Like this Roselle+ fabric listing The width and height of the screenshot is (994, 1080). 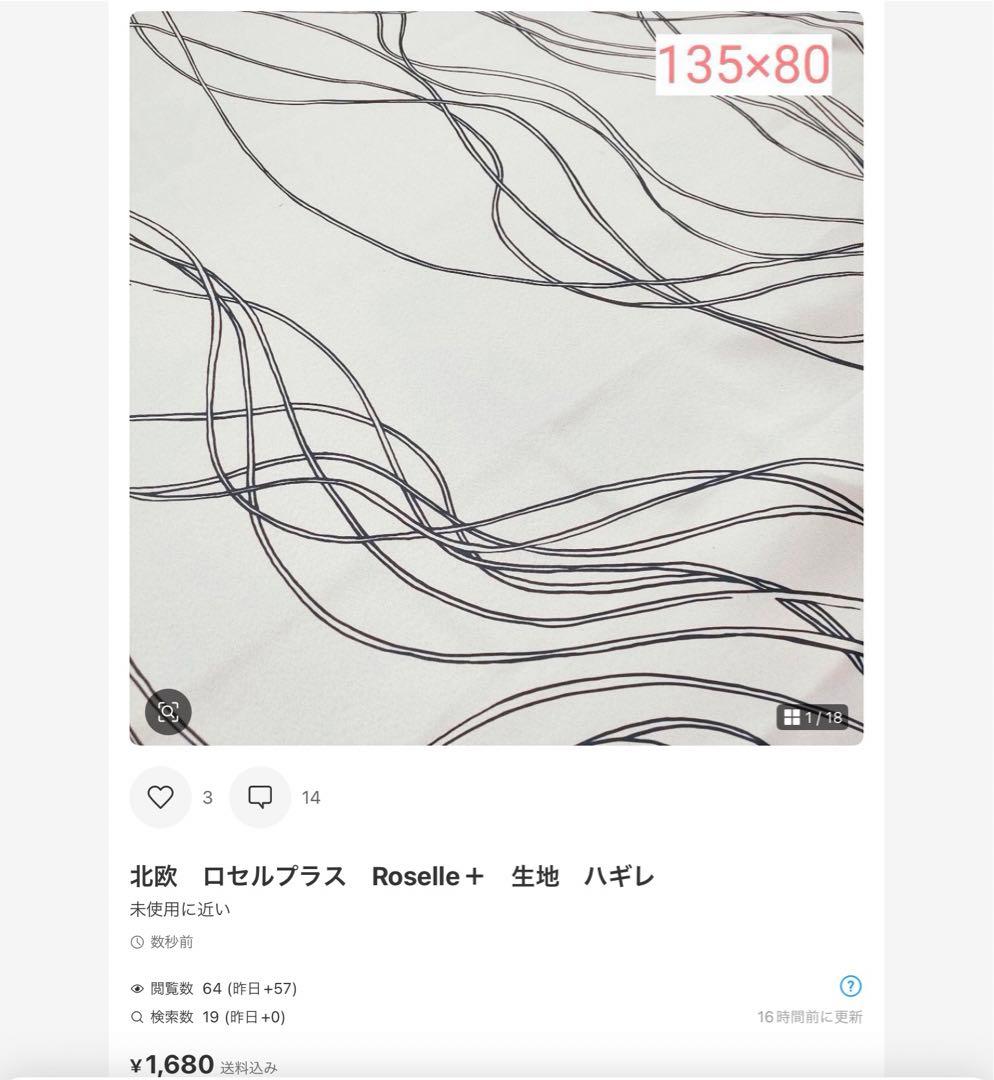[x=160, y=797]
